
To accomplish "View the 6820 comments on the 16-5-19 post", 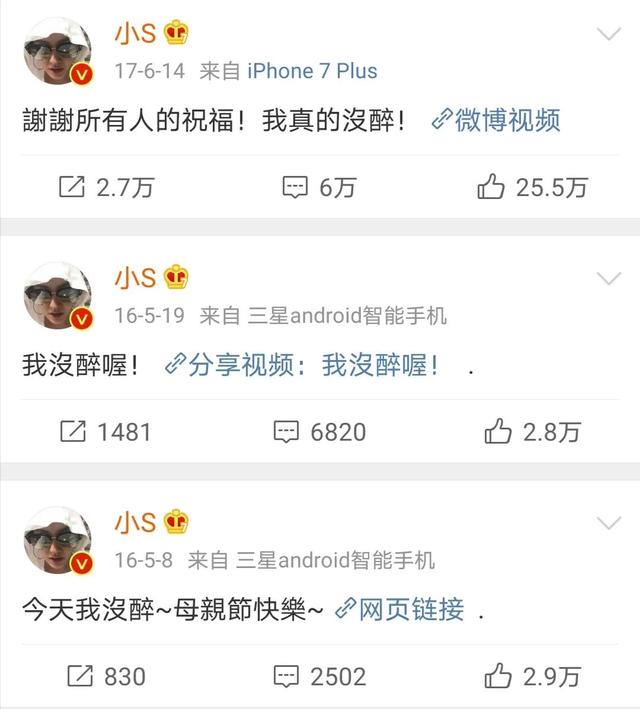I will (320, 432).
